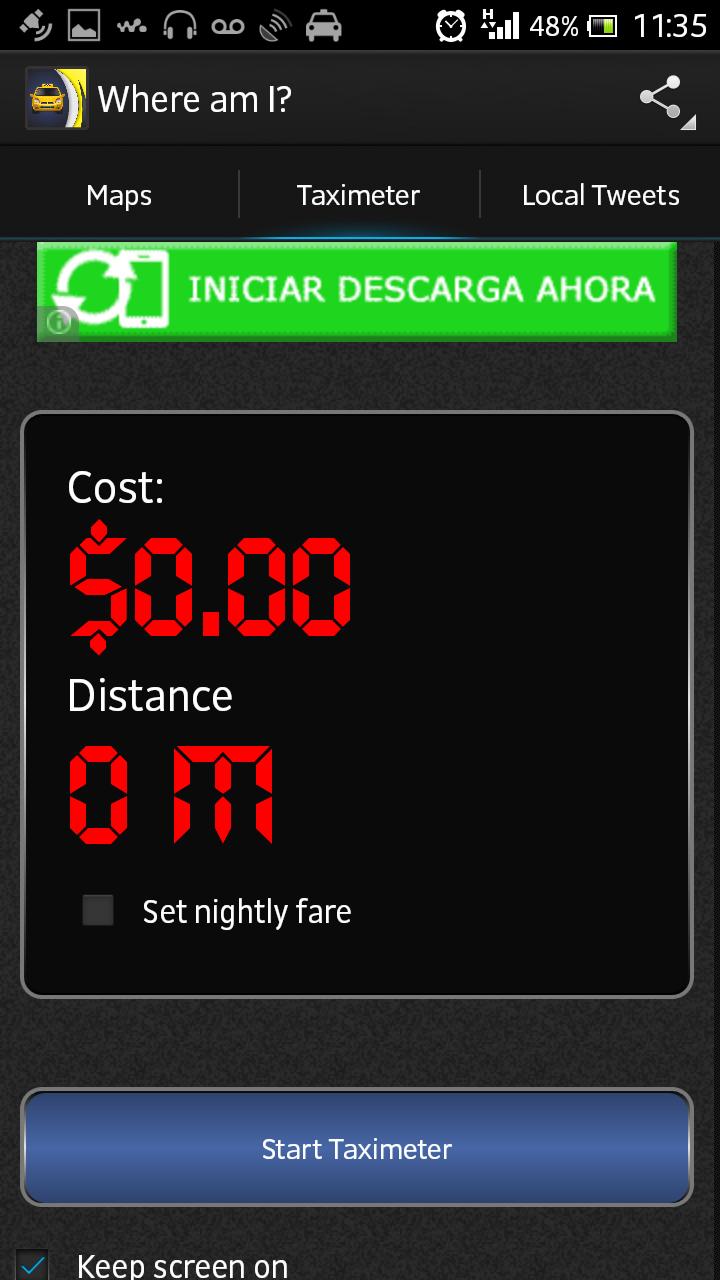Switch to the Maps tab

pos(119,195)
